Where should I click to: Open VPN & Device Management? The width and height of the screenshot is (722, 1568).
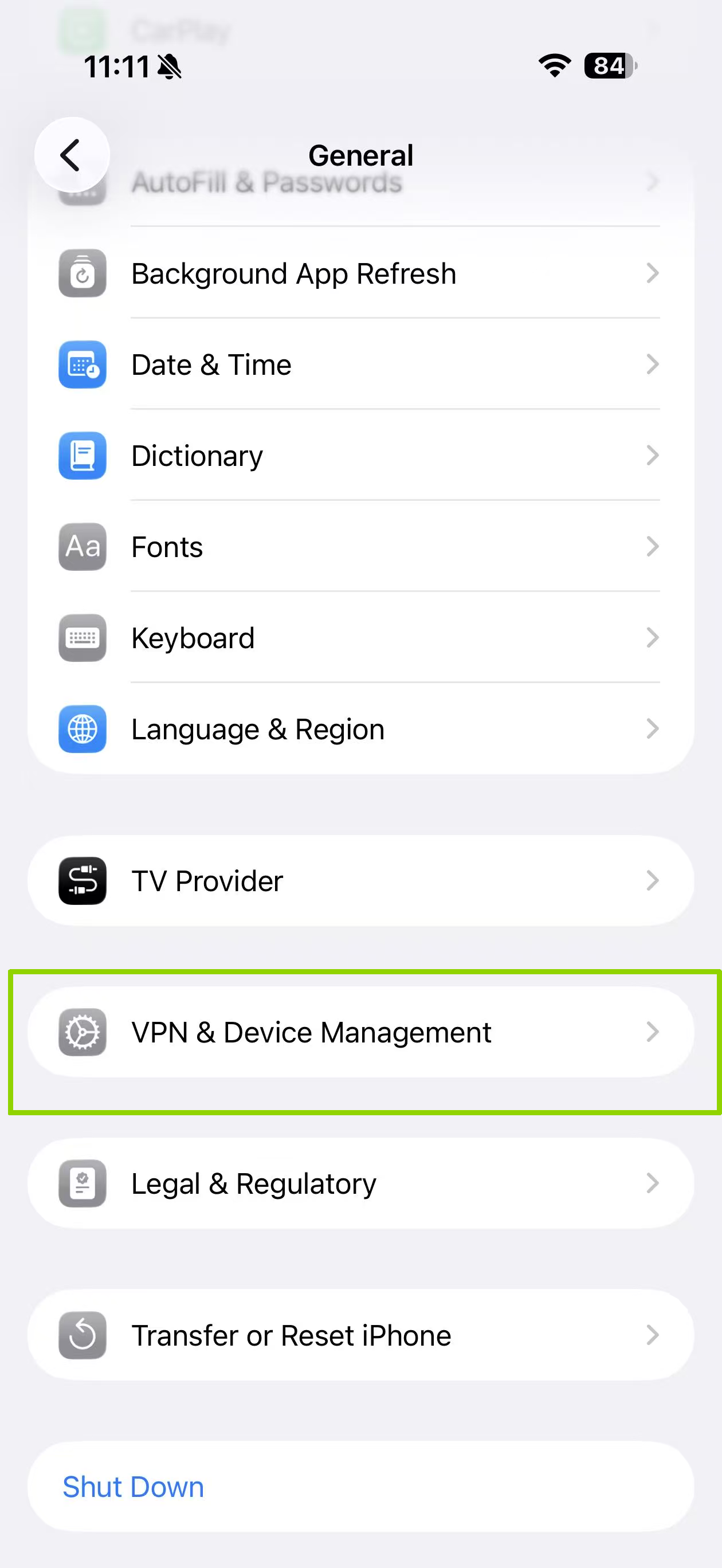pyautogui.click(x=359, y=1032)
